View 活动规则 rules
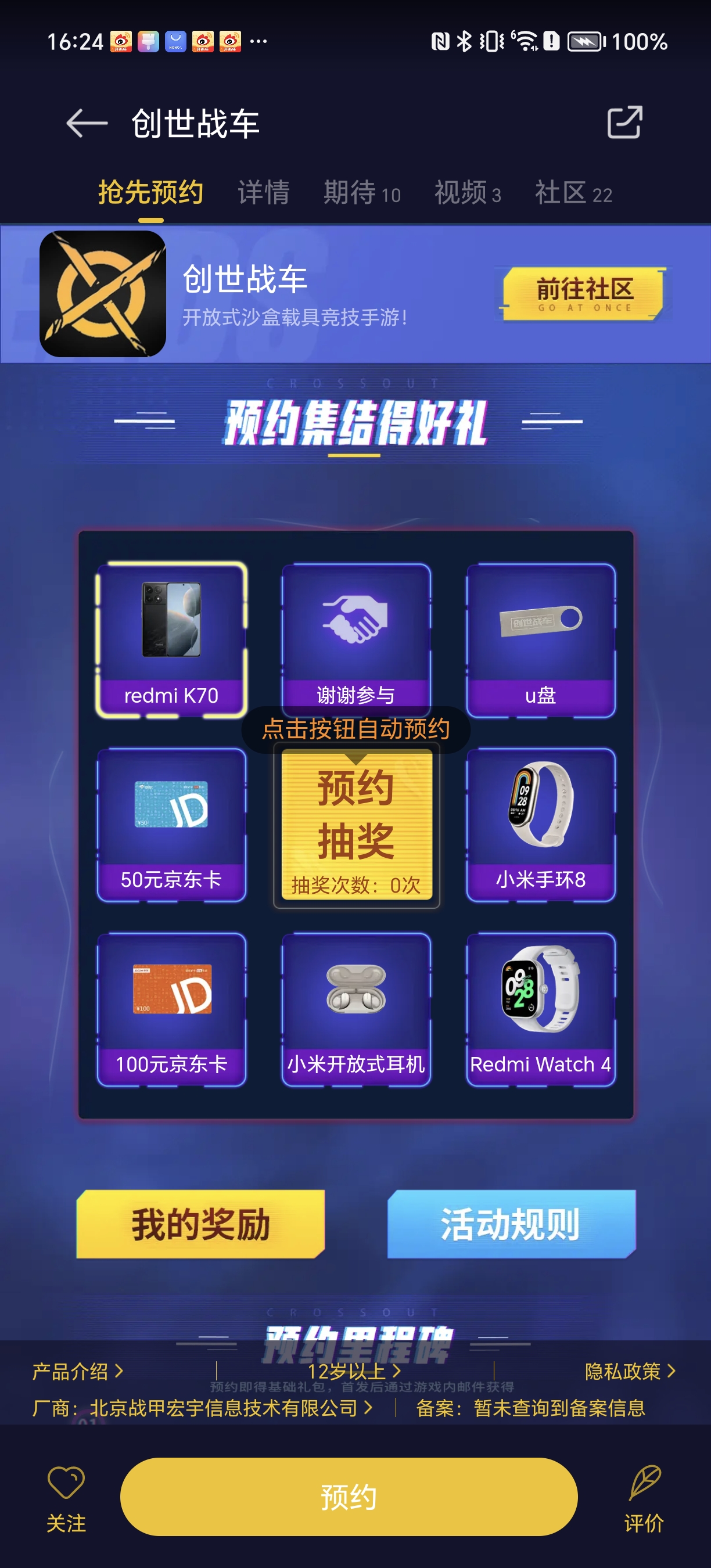The height and width of the screenshot is (1568, 711). pos(511,1224)
